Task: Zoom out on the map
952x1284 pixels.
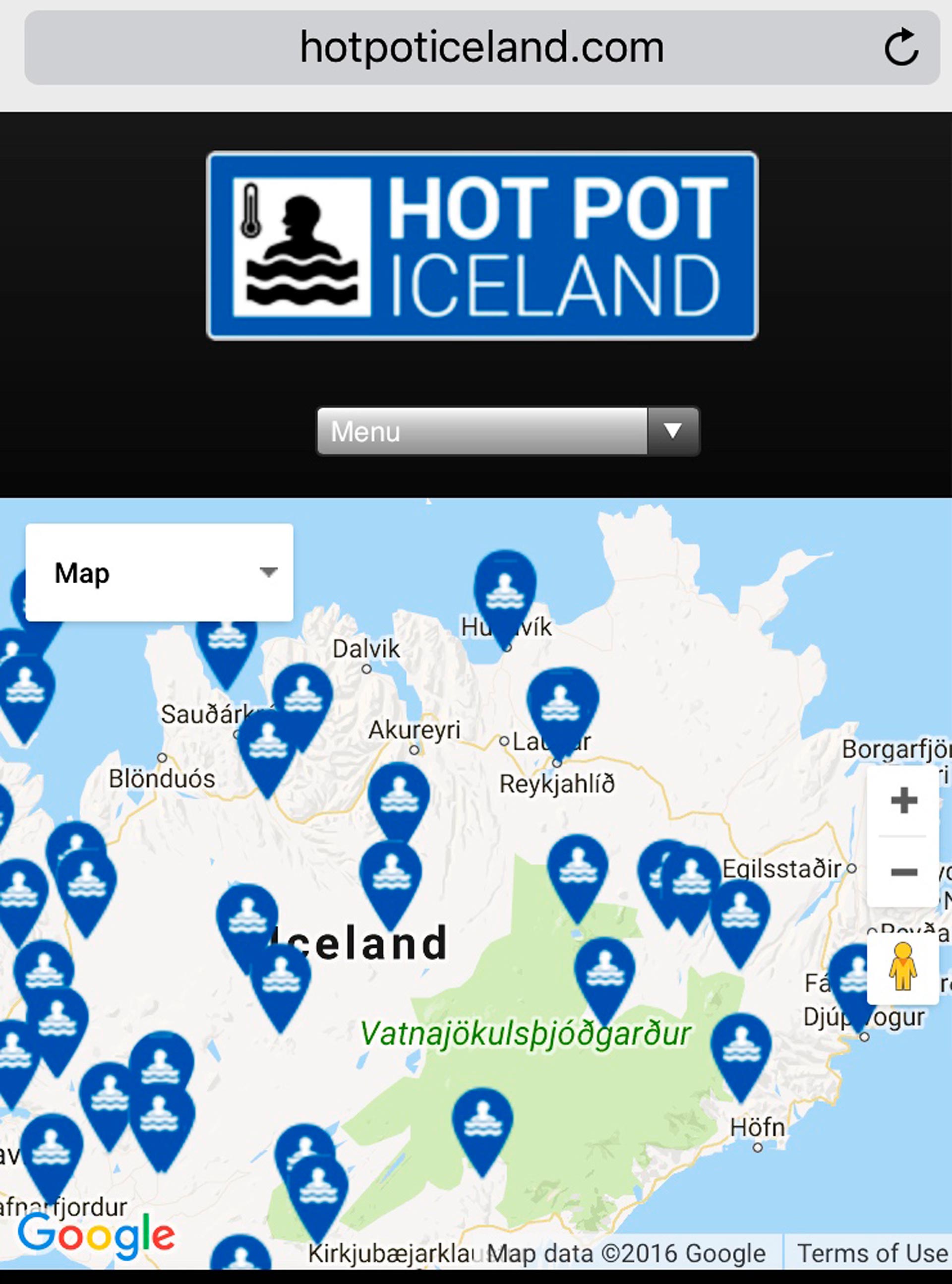Action: [x=903, y=872]
